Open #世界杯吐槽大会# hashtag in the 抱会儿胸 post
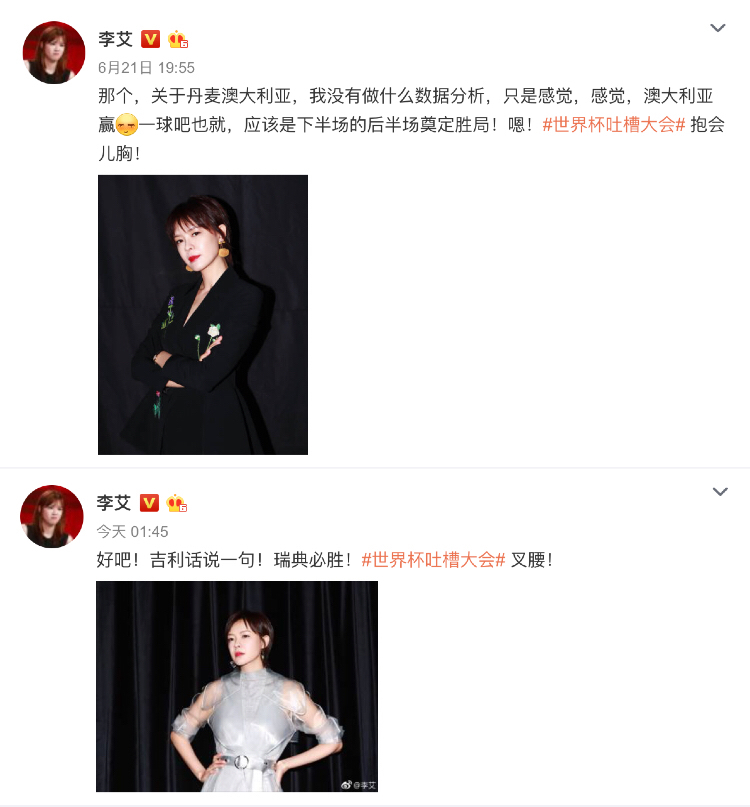The width and height of the screenshot is (750, 807). coord(613,125)
